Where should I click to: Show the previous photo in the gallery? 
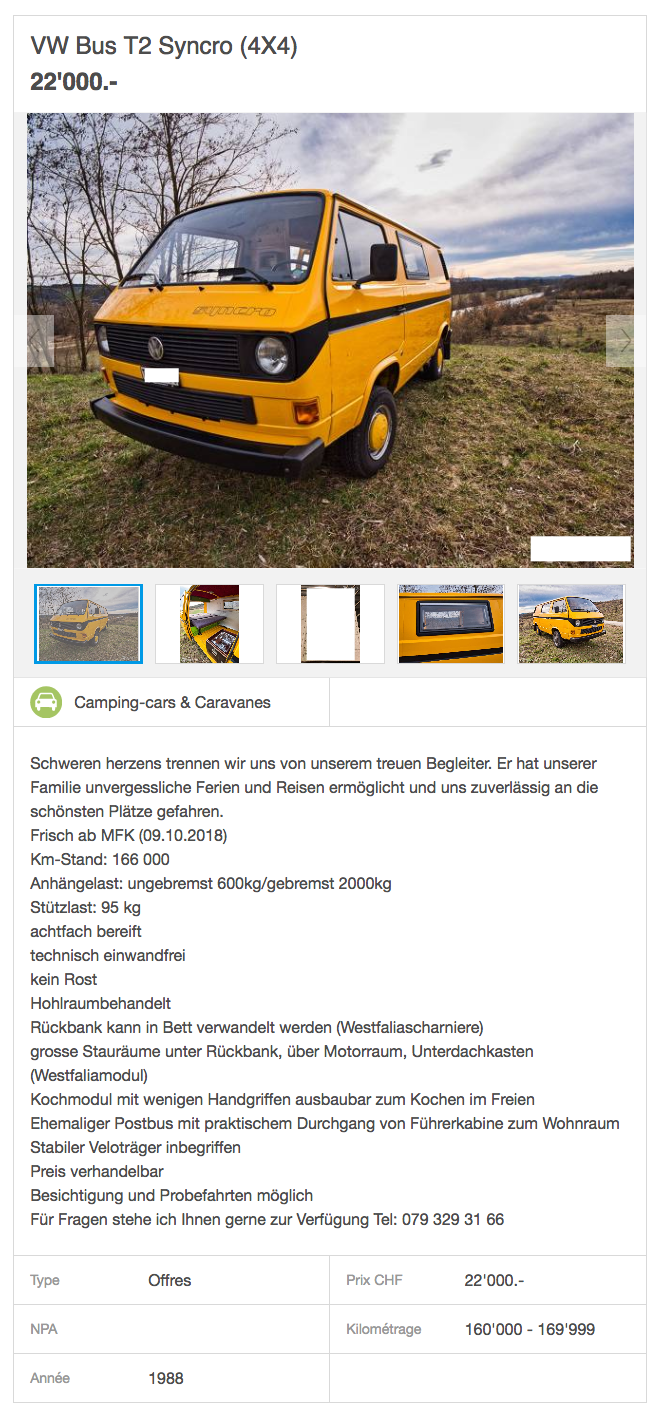point(40,341)
